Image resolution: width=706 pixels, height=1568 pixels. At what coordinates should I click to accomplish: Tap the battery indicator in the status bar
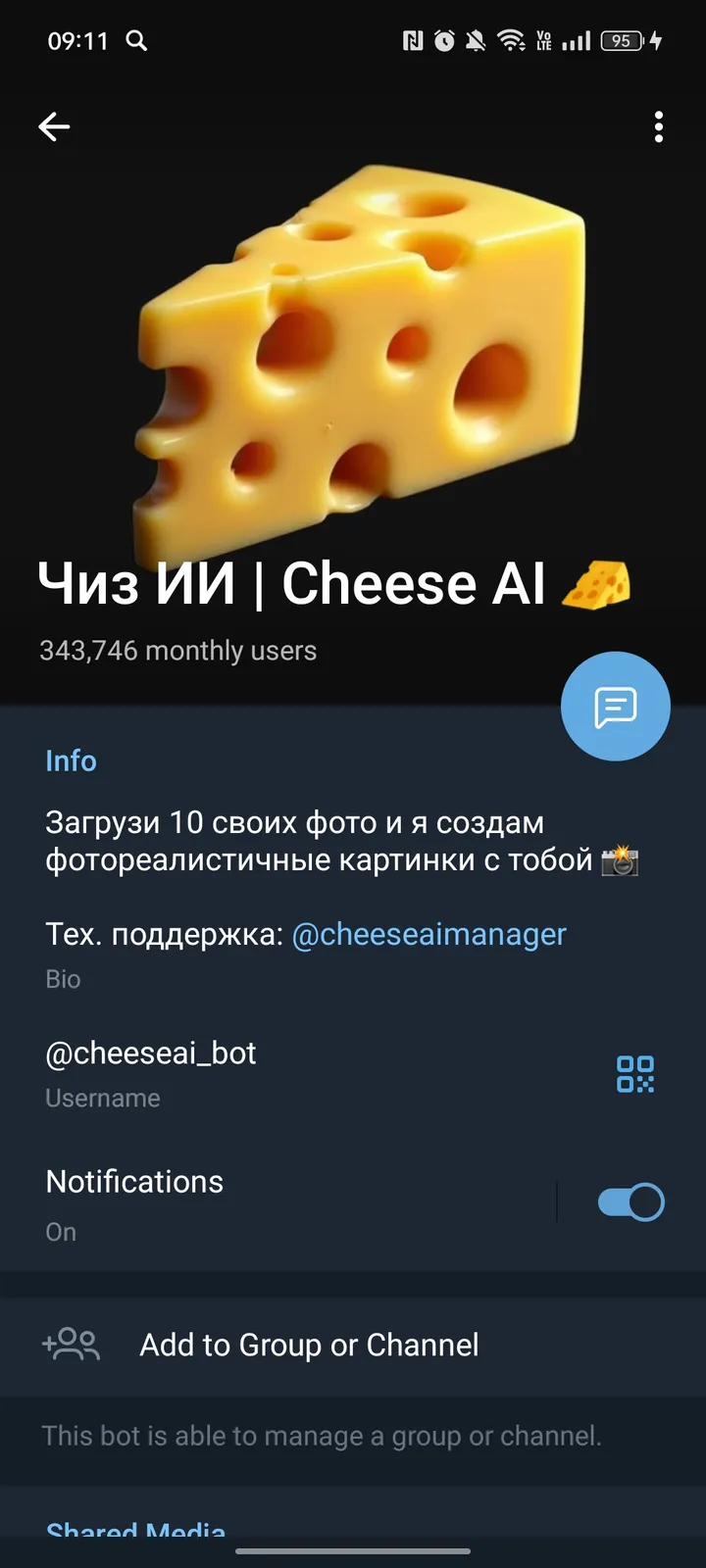point(621,41)
